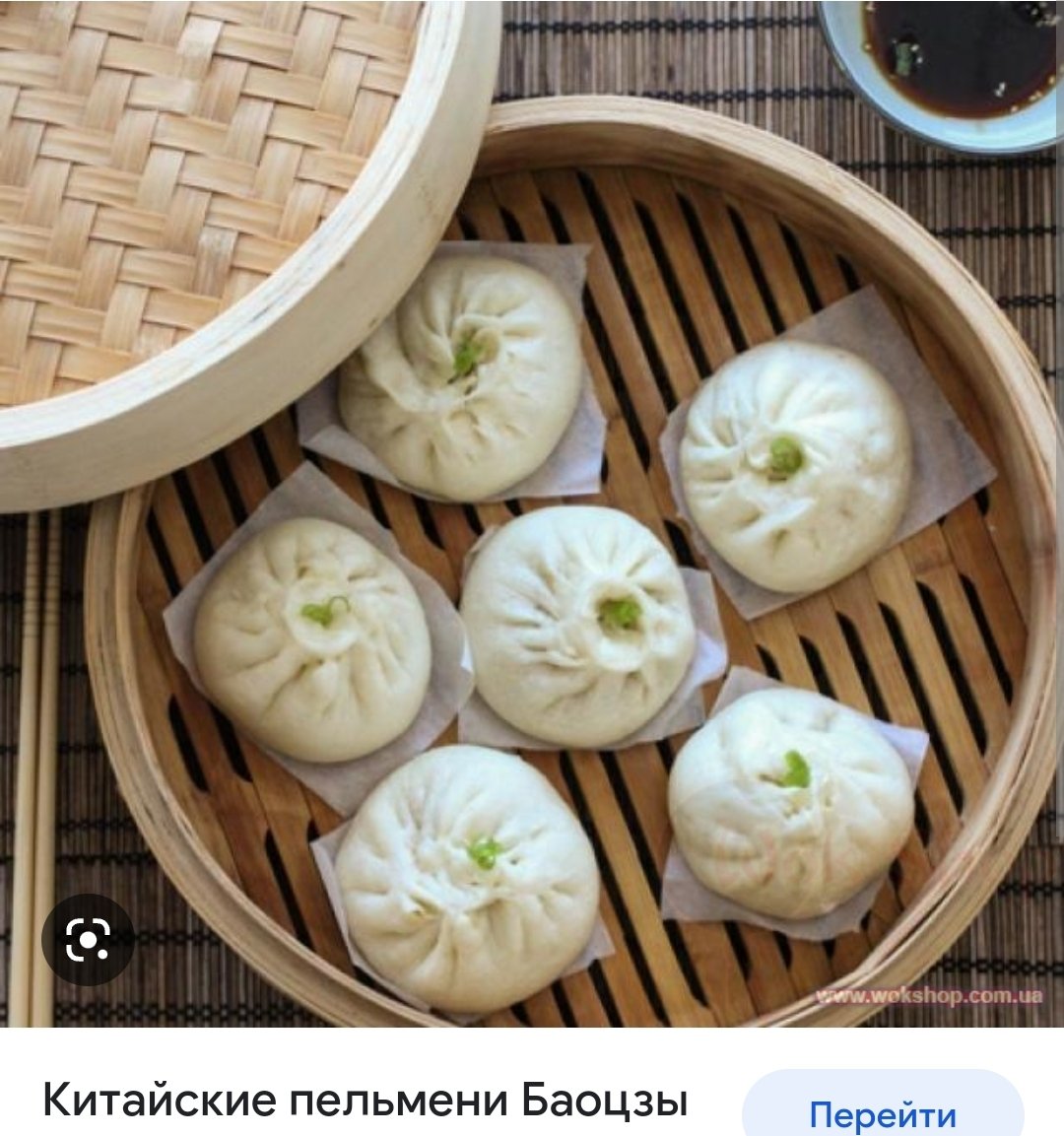The height and width of the screenshot is (1136, 1064).
Task: Open Google Lens visual search icon
Action: click(88, 940)
